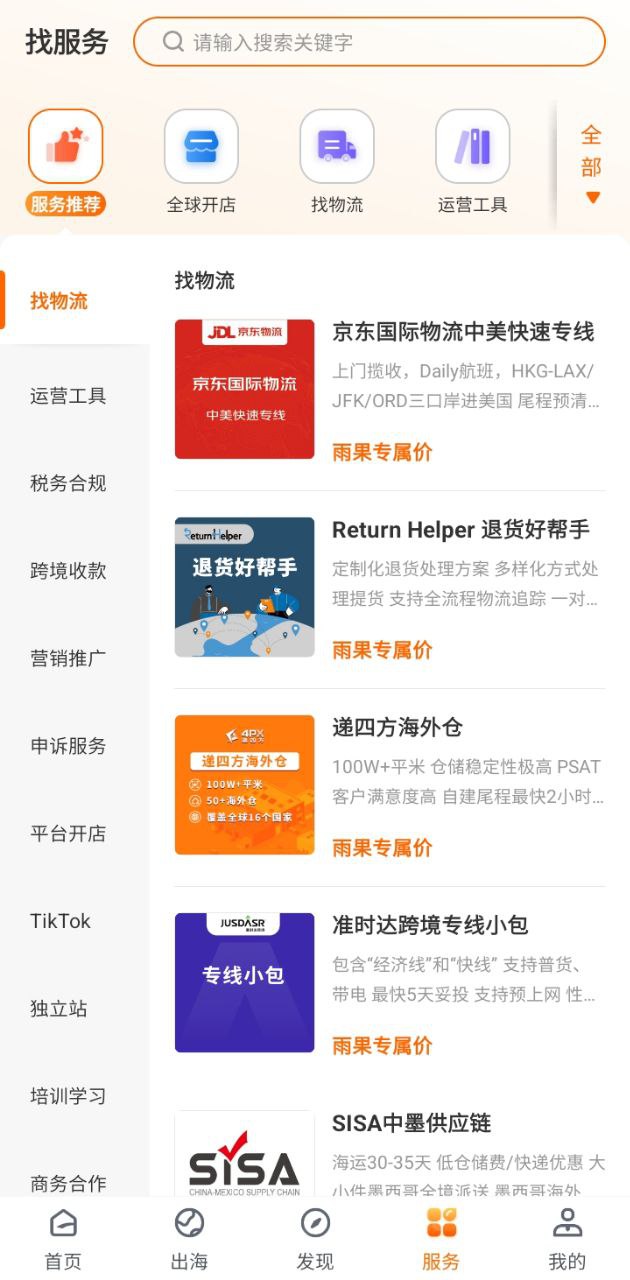Select the 全球开店 service category

coord(201,162)
